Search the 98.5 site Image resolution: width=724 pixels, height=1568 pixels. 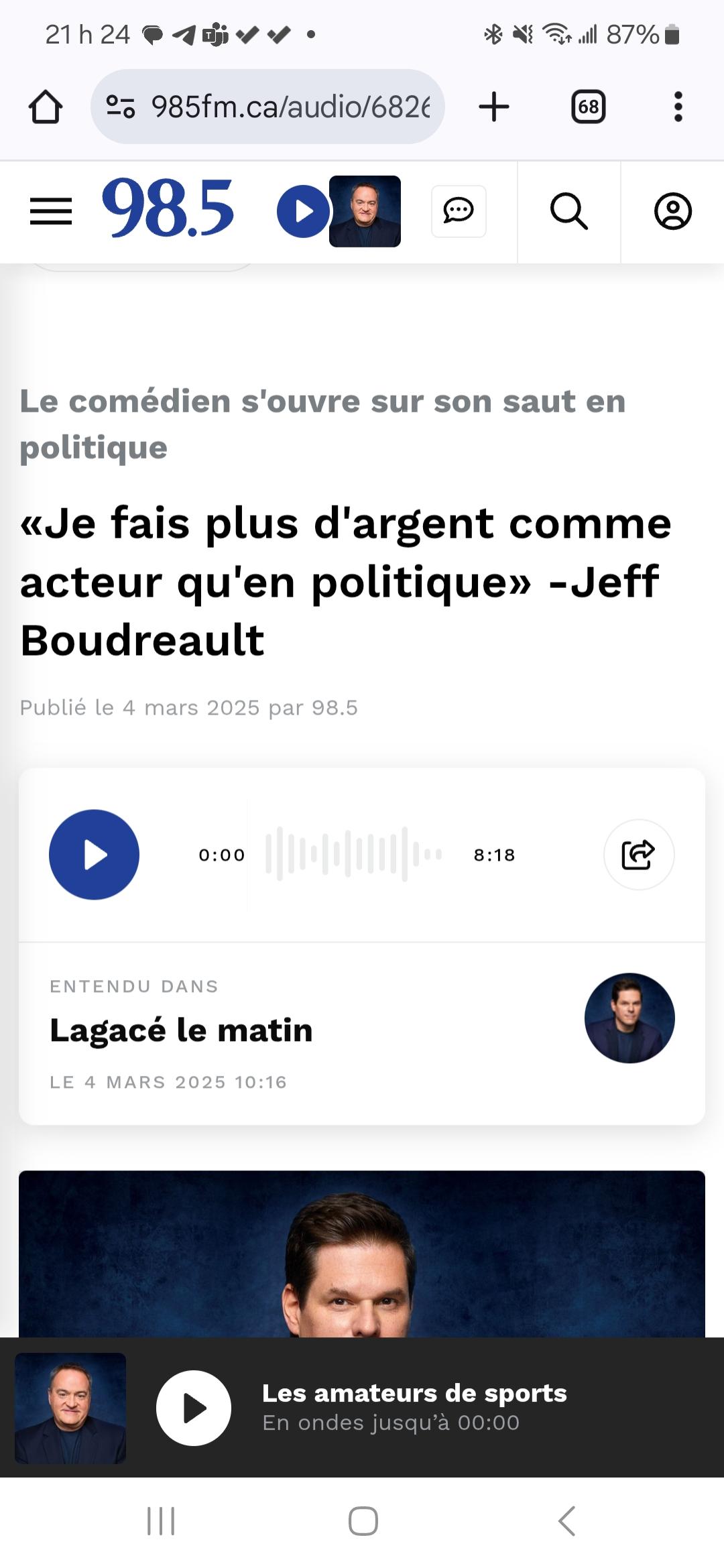click(x=568, y=212)
